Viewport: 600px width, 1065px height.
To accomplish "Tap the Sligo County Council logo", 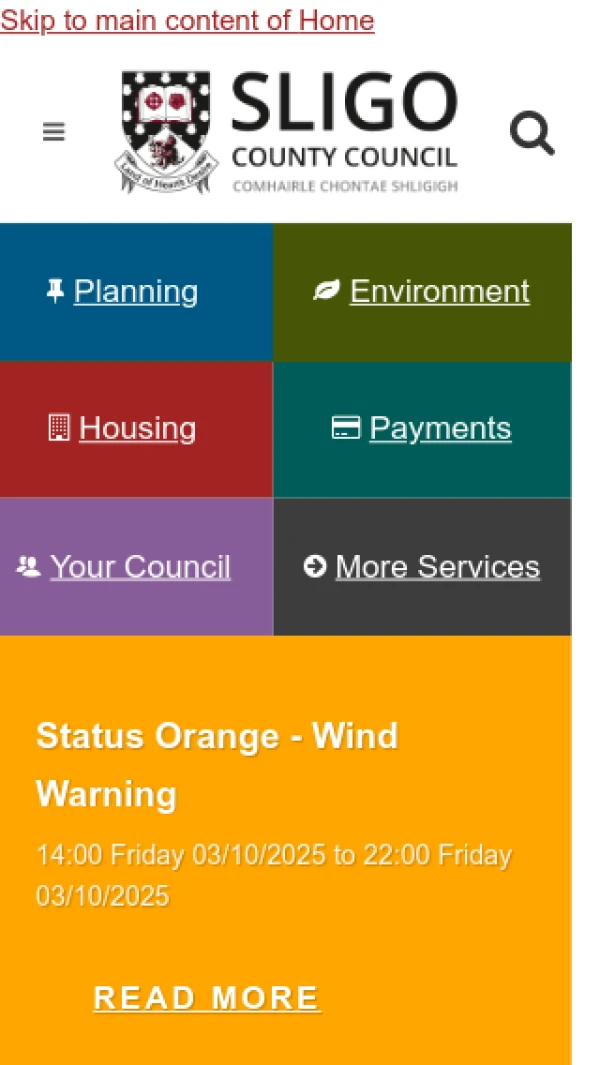I will 289,132.
